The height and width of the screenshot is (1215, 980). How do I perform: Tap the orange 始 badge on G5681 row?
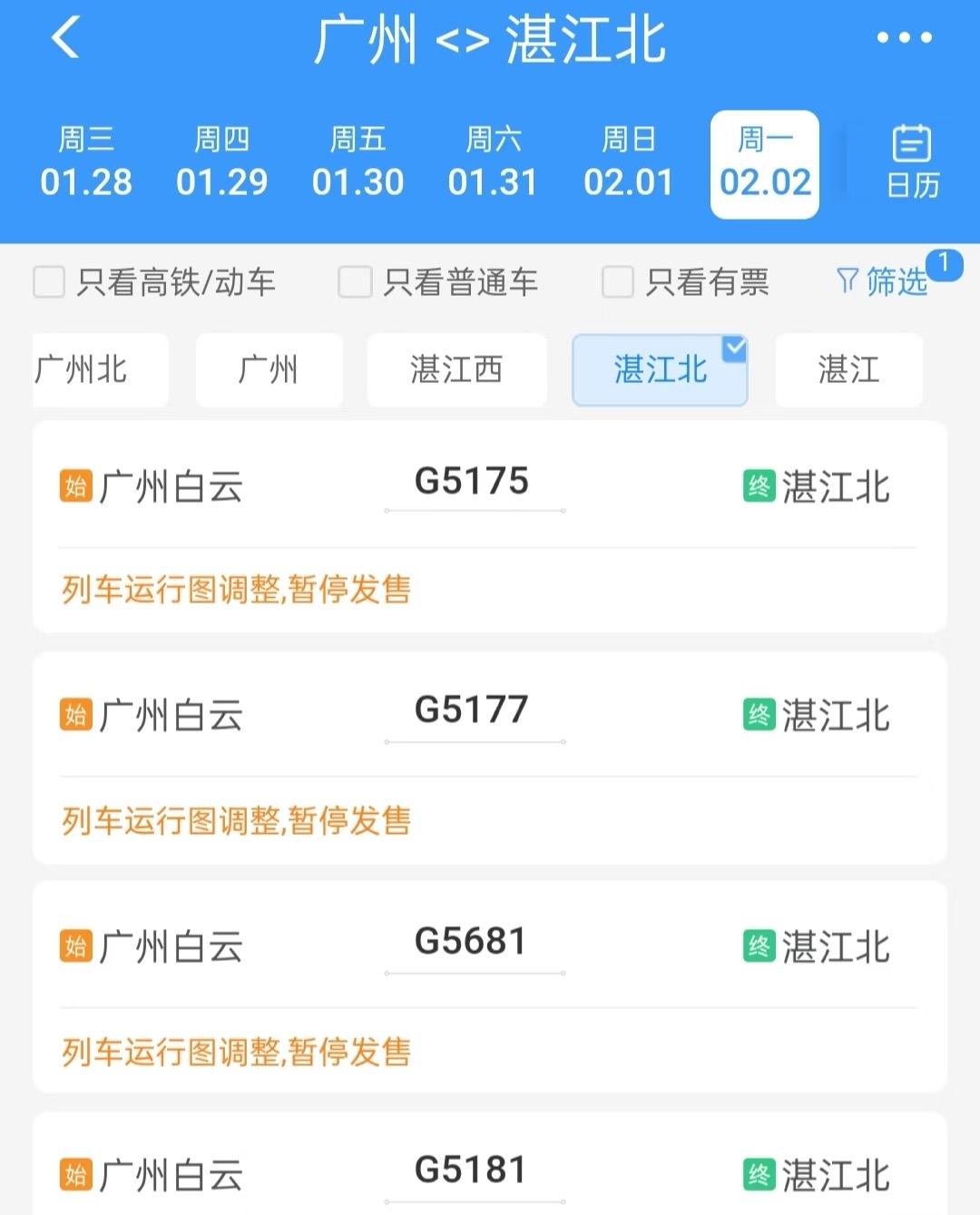point(74,946)
